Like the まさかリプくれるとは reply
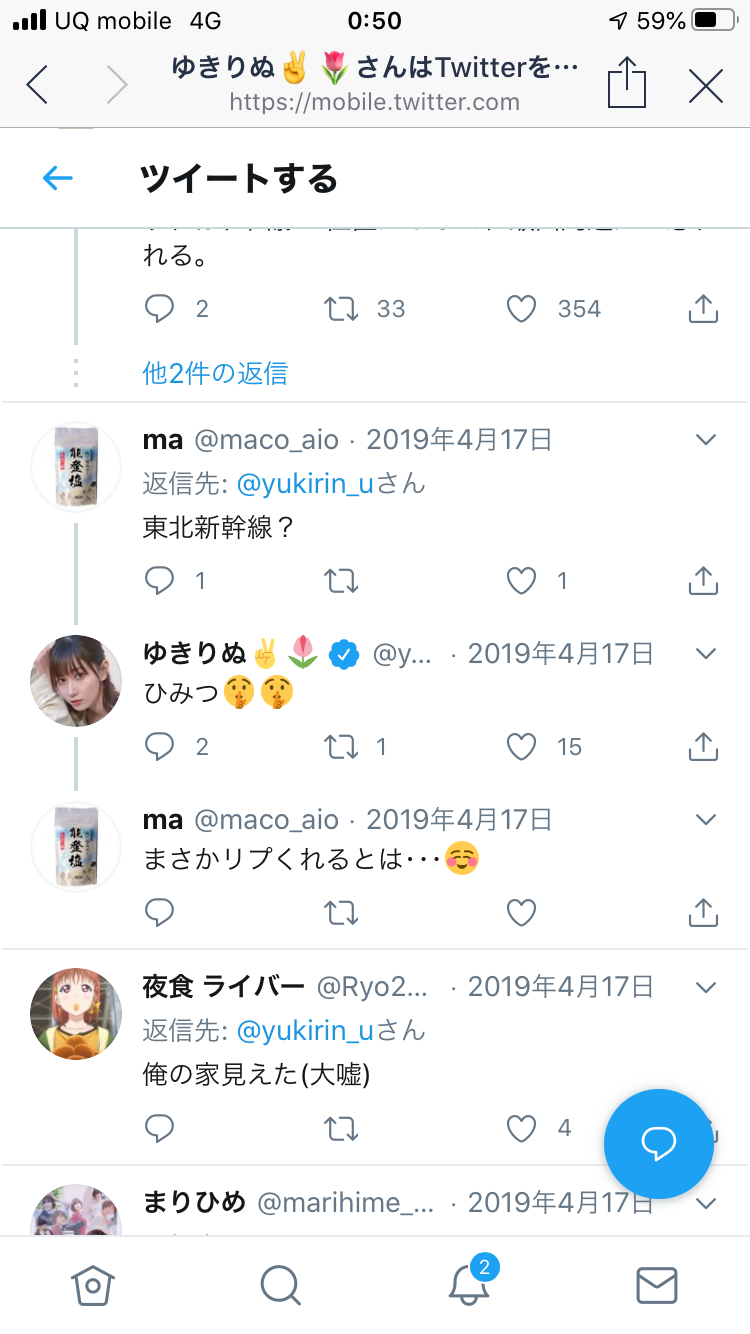This screenshot has width=750, height=1334. [x=522, y=912]
